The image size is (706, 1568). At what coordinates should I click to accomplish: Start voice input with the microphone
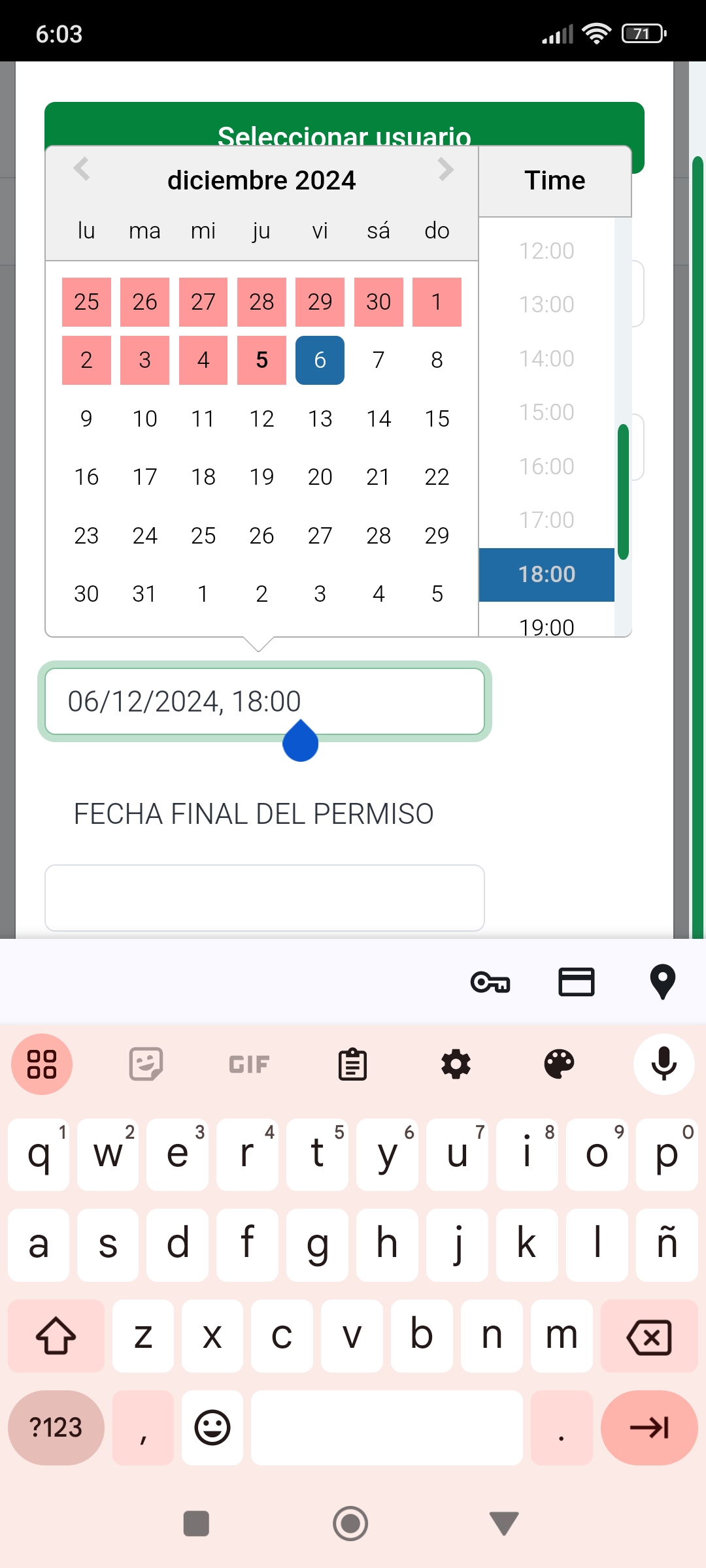pyautogui.click(x=664, y=1064)
